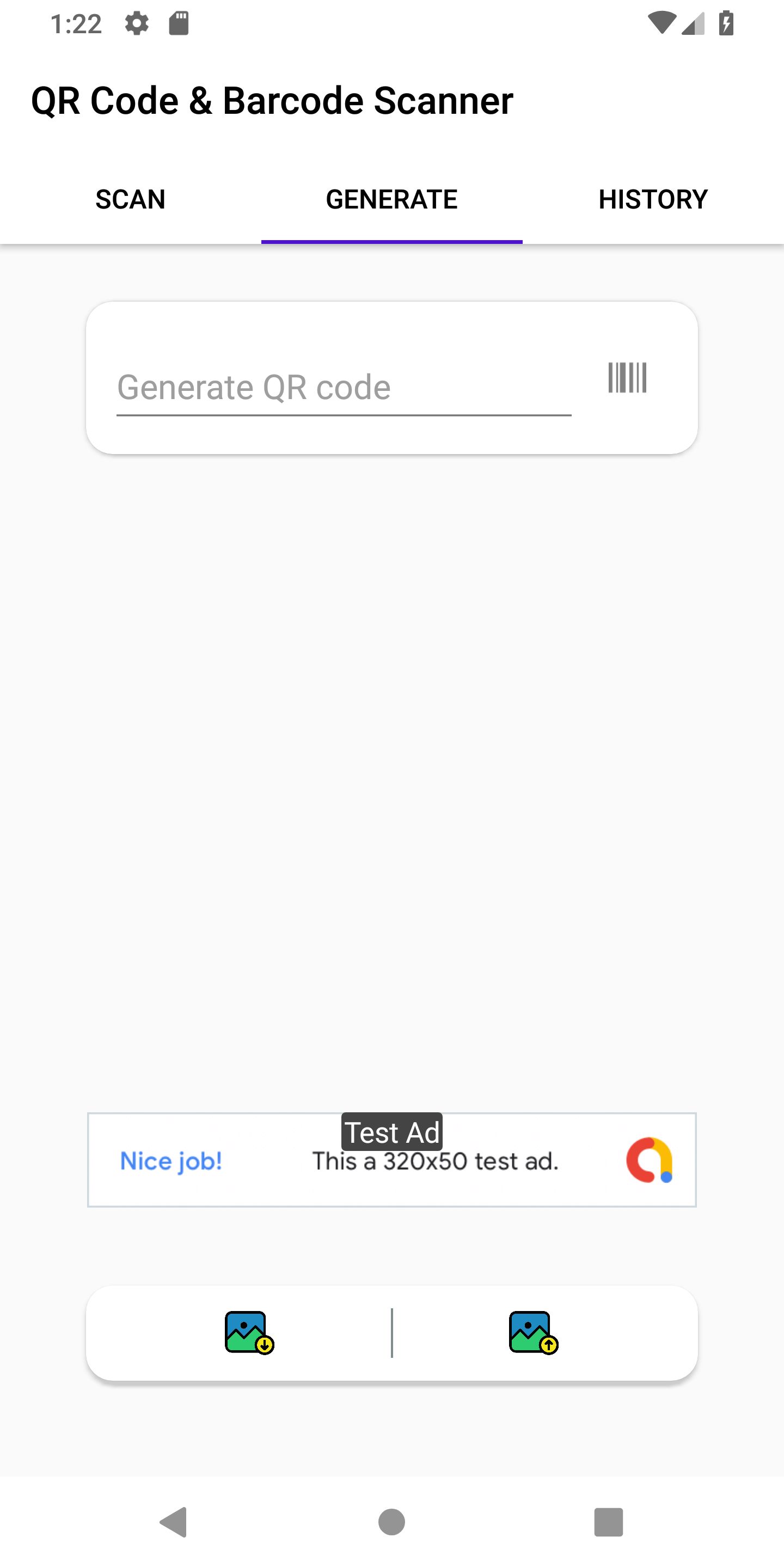Image resolution: width=784 pixels, height=1568 pixels.
Task: Select the Generate tab
Action: point(391,200)
